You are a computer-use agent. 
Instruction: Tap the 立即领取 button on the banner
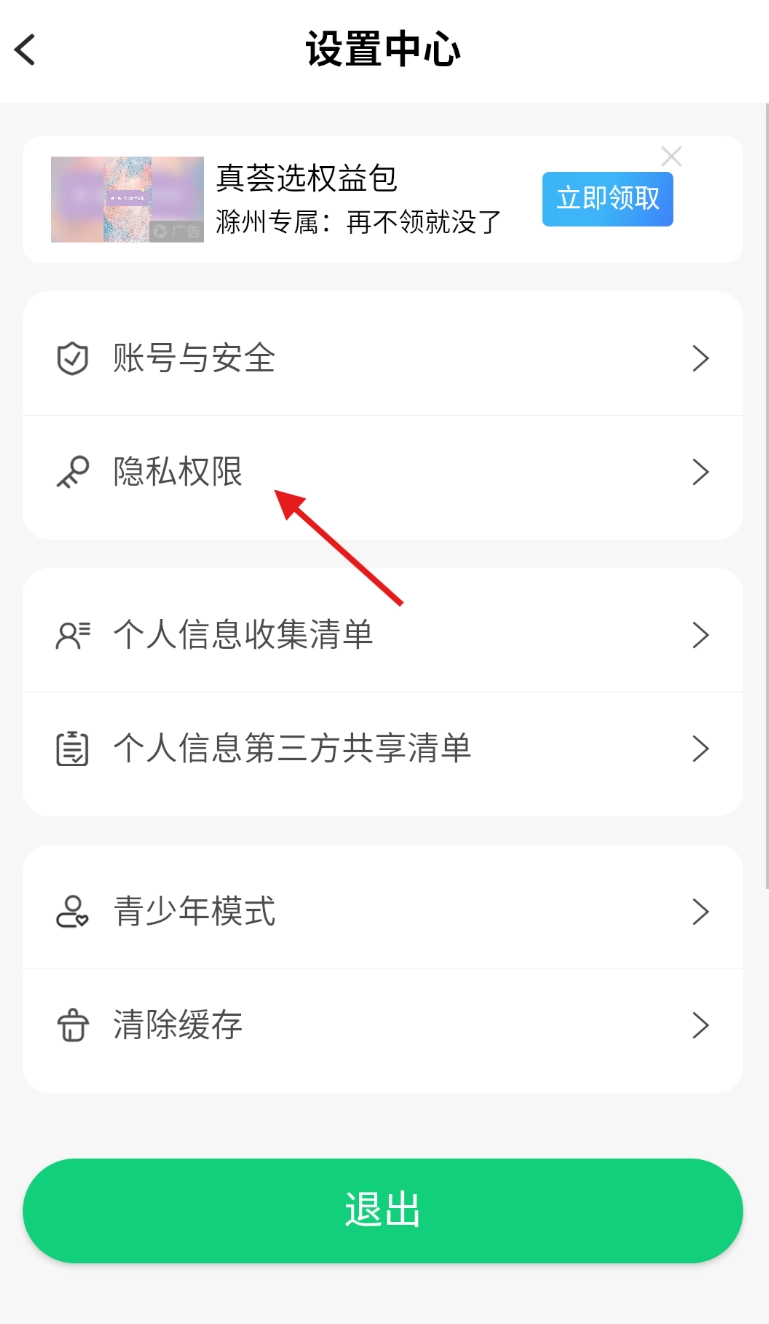point(607,199)
